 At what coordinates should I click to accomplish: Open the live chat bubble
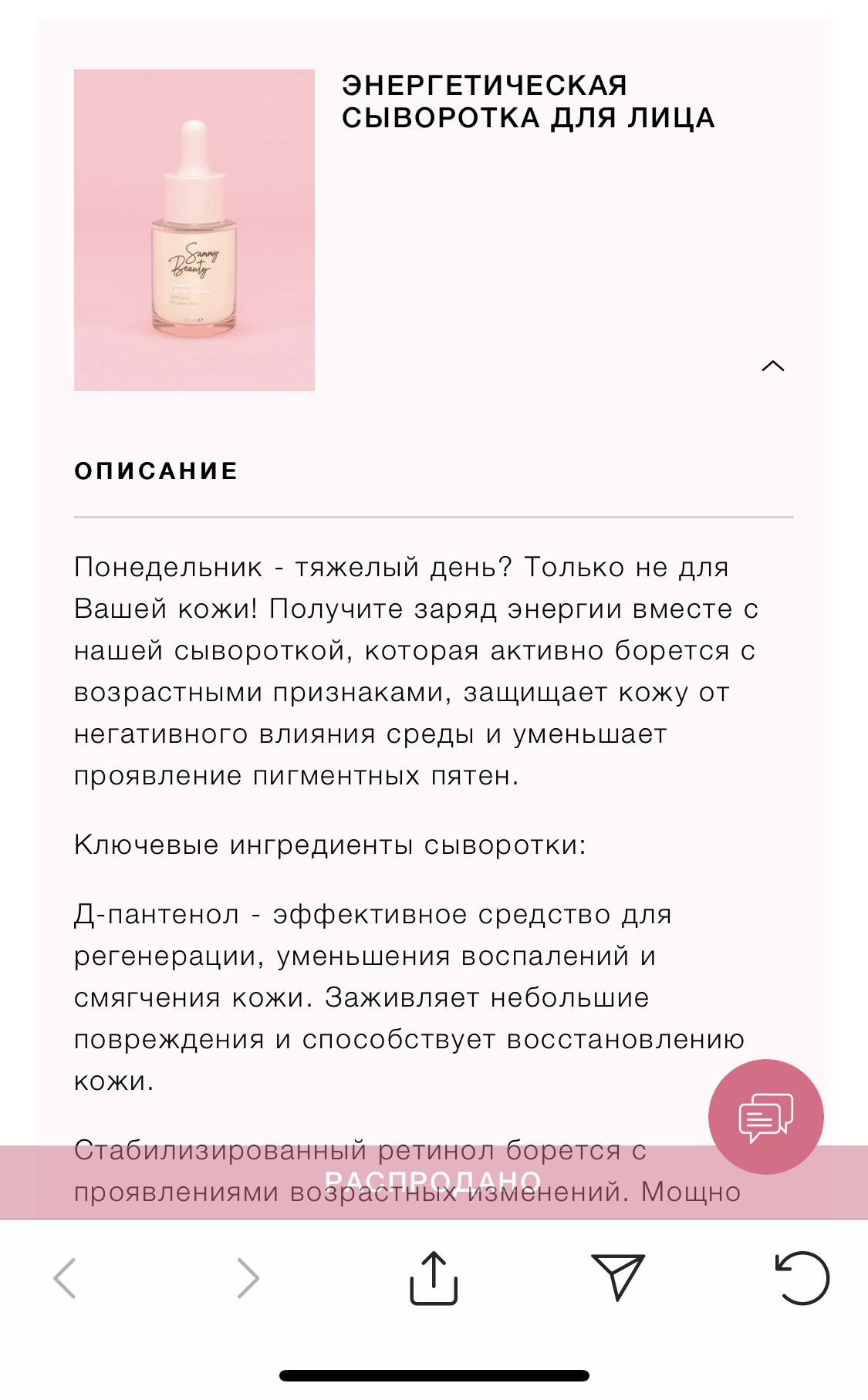click(765, 1116)
